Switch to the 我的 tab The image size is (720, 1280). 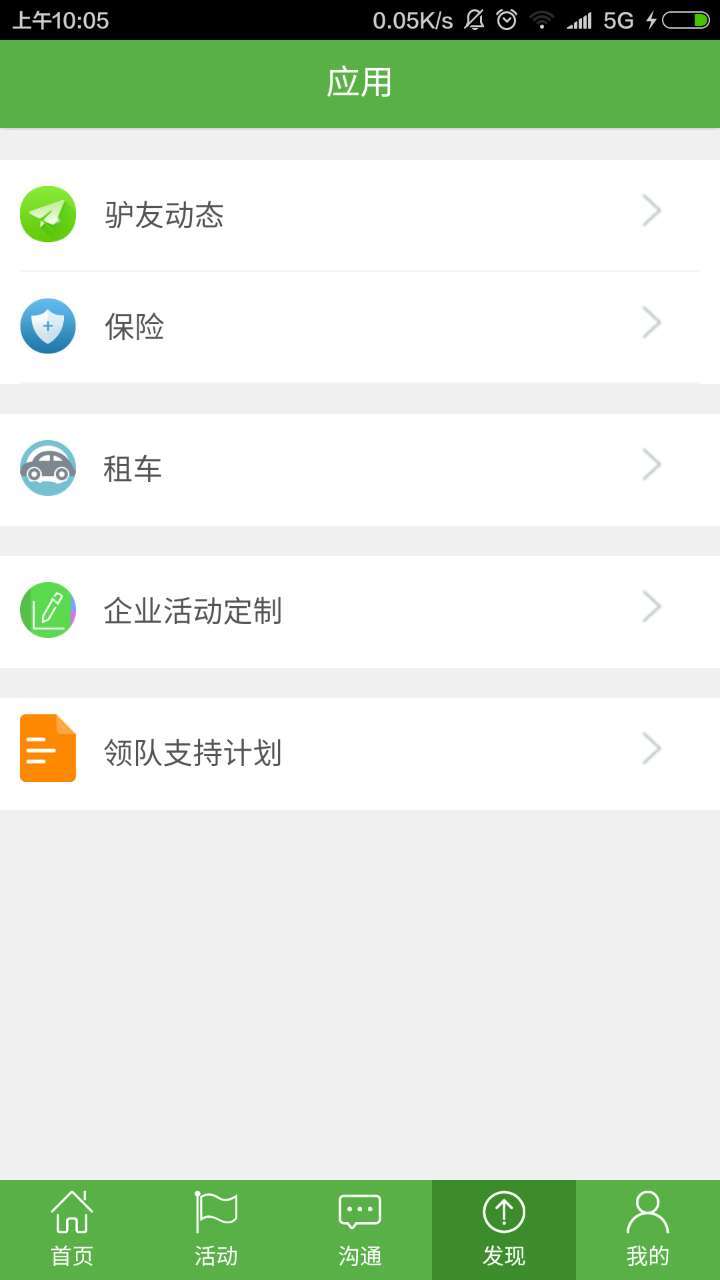pyautogui.click(x=647, y=1228)
